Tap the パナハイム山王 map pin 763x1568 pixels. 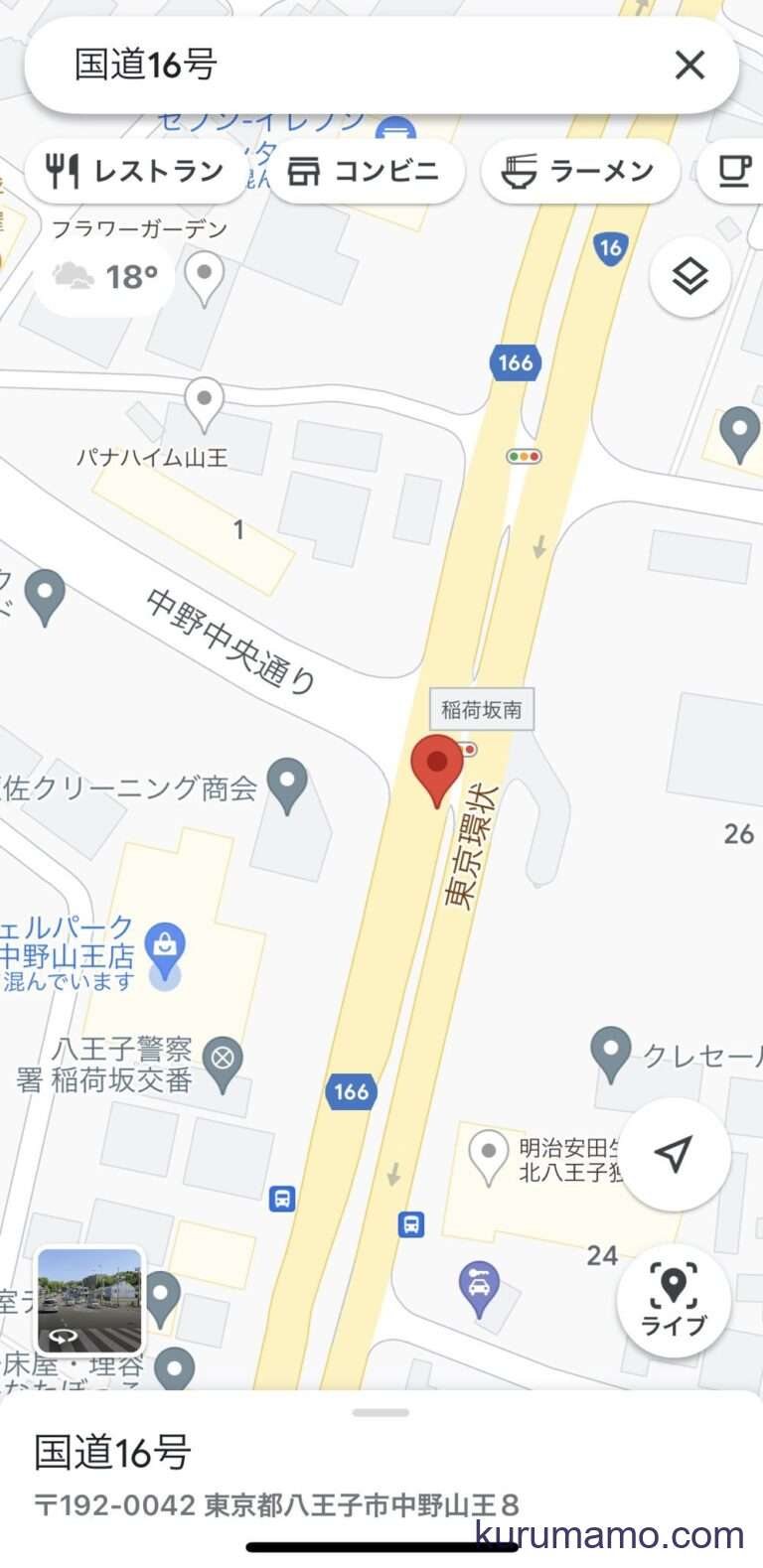pyautogui.click(x=204, y=402)
